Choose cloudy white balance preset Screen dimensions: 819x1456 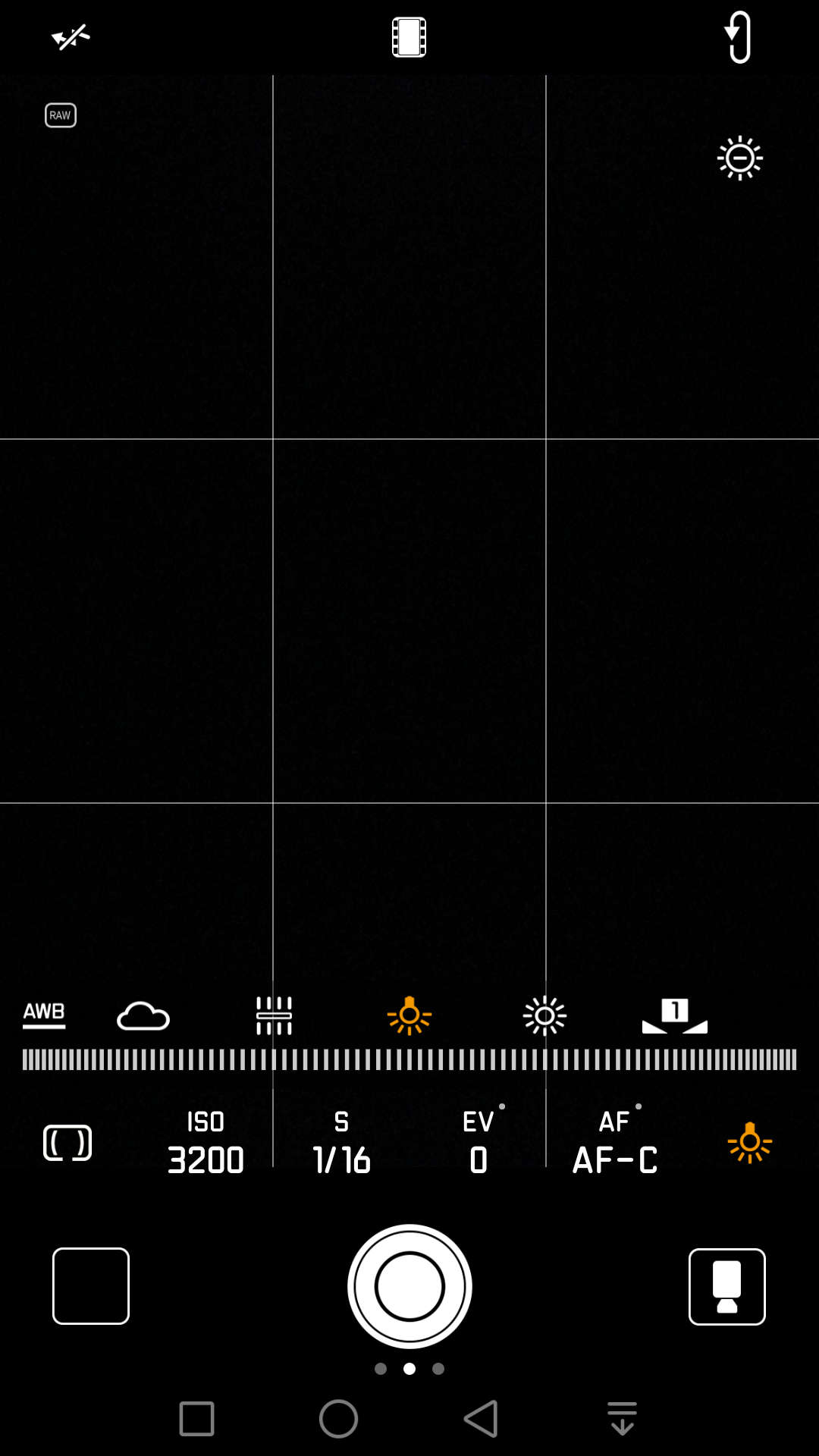(143, 1016)
